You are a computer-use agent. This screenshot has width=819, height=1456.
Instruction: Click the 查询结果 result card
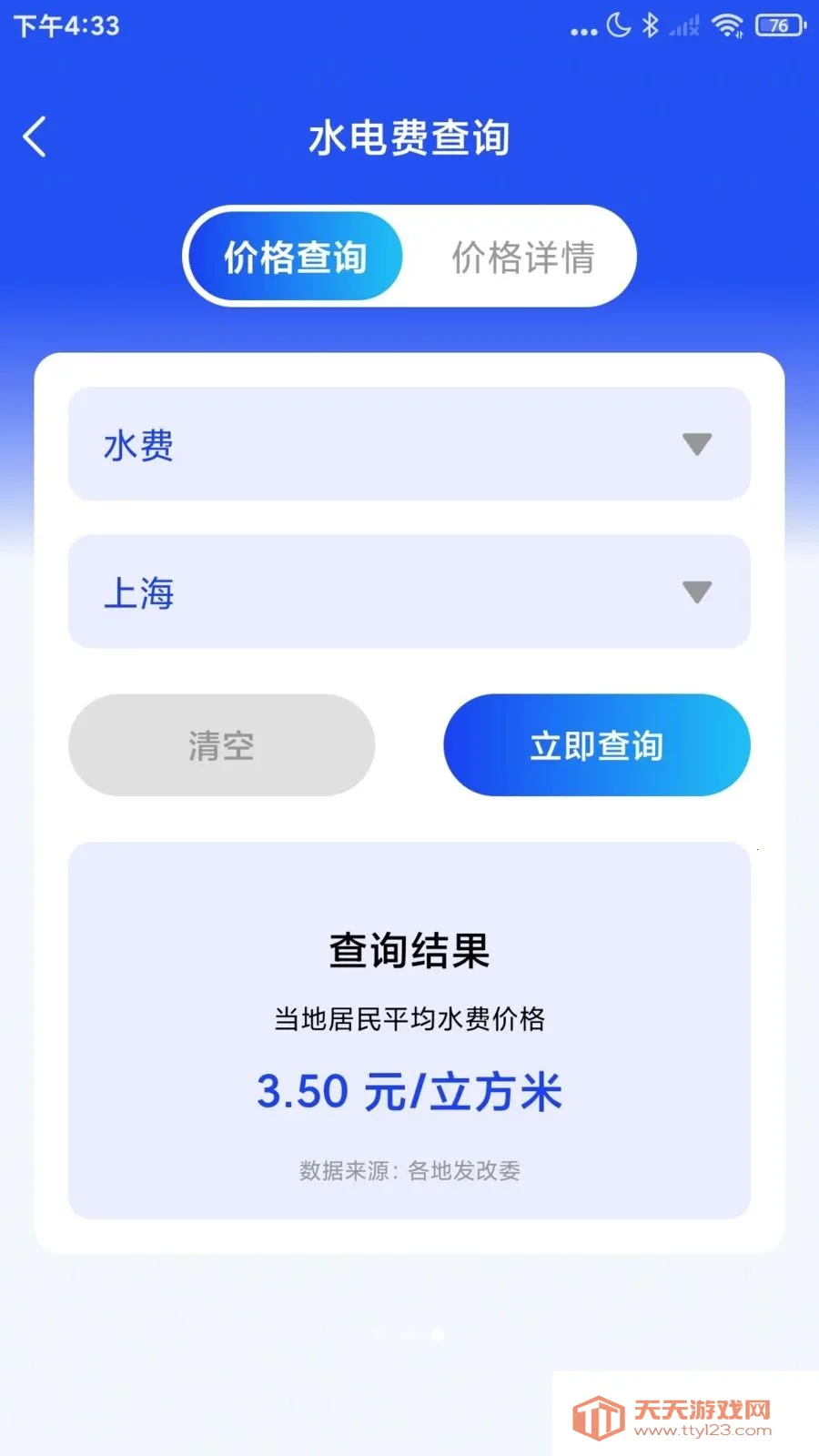pos(409,1026)
